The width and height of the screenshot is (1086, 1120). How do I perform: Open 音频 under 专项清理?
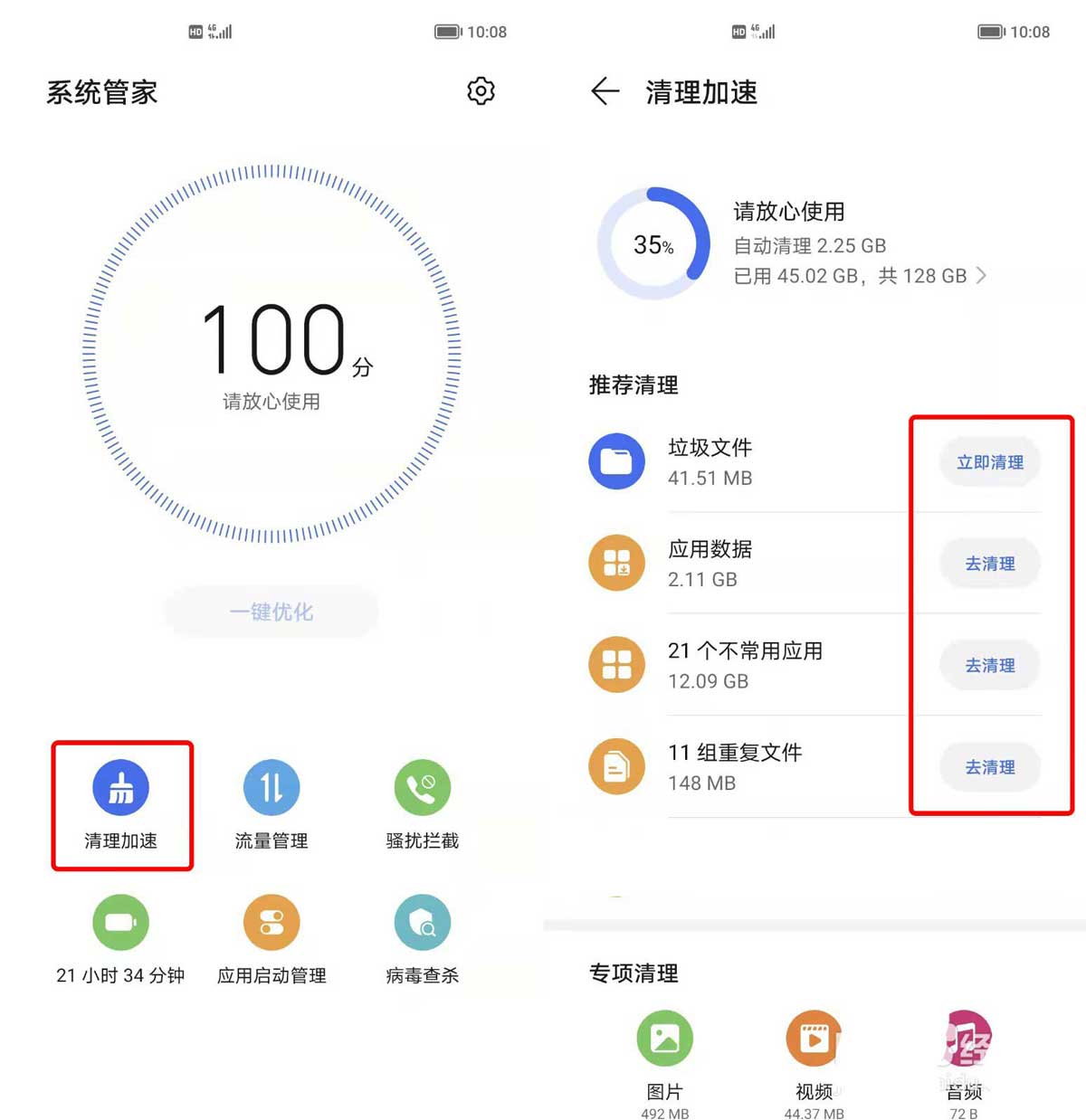[x=964, y=1054]
